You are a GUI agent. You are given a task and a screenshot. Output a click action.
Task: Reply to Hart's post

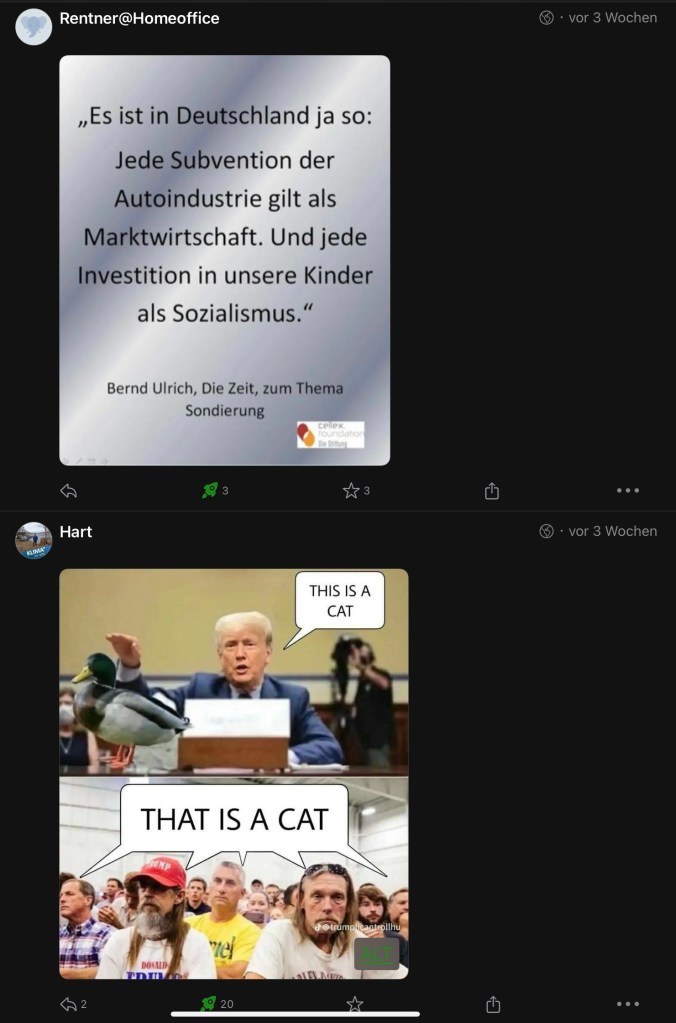coord(69,1004)
